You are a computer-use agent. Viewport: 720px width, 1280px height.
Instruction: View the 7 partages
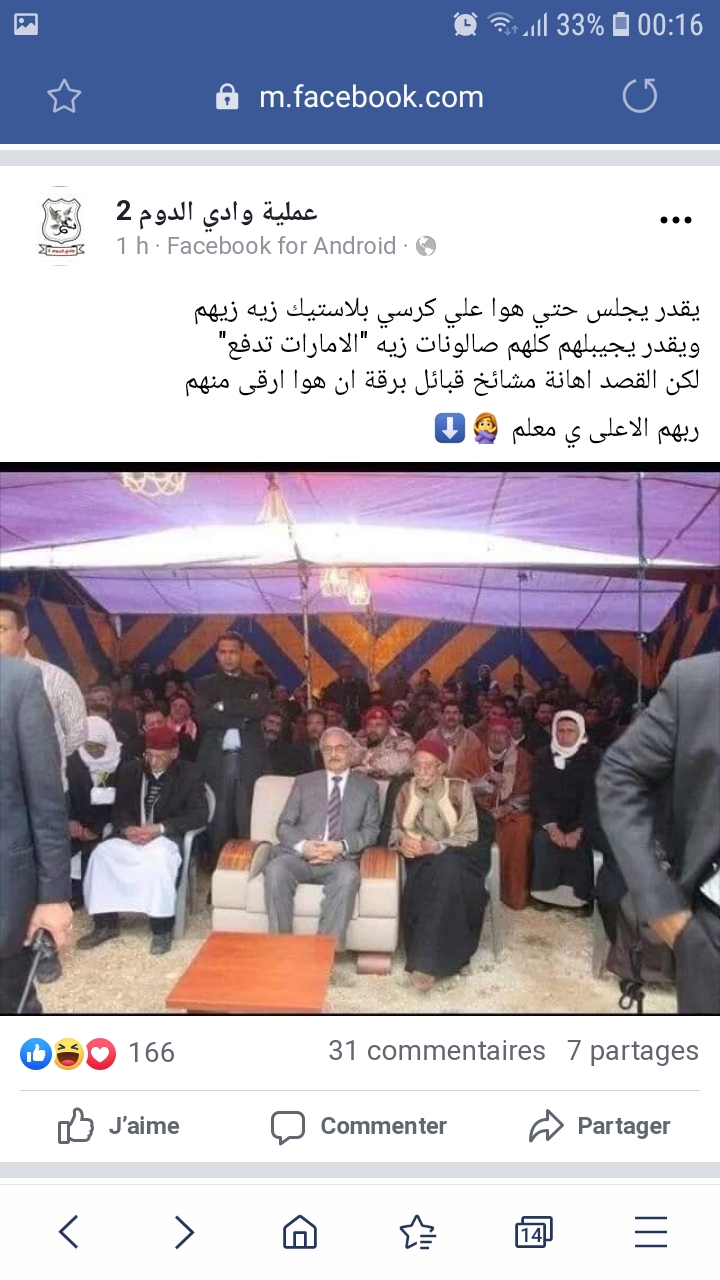coord(632,1051)
